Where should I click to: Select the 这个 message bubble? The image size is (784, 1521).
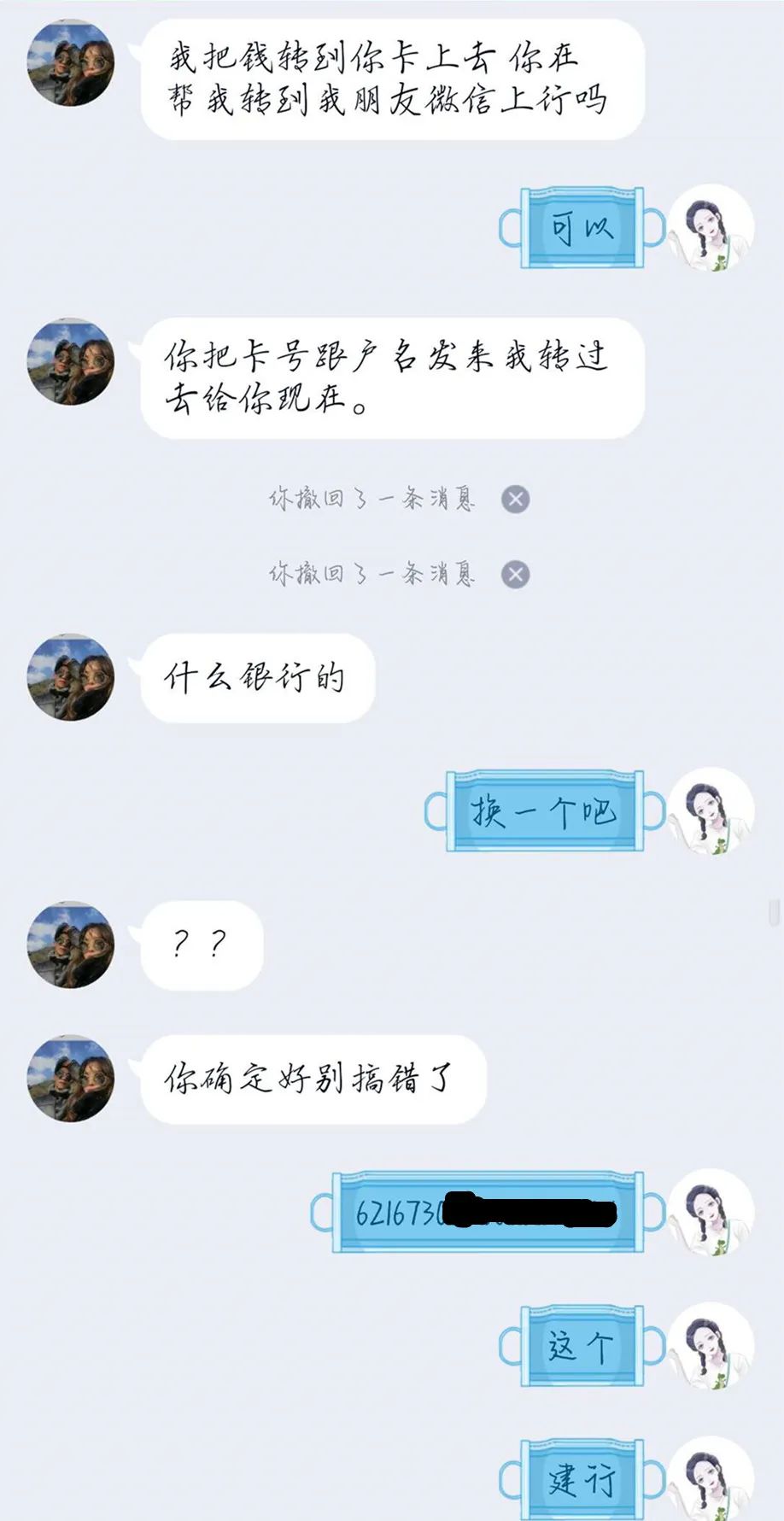[x=579, y=1343]
